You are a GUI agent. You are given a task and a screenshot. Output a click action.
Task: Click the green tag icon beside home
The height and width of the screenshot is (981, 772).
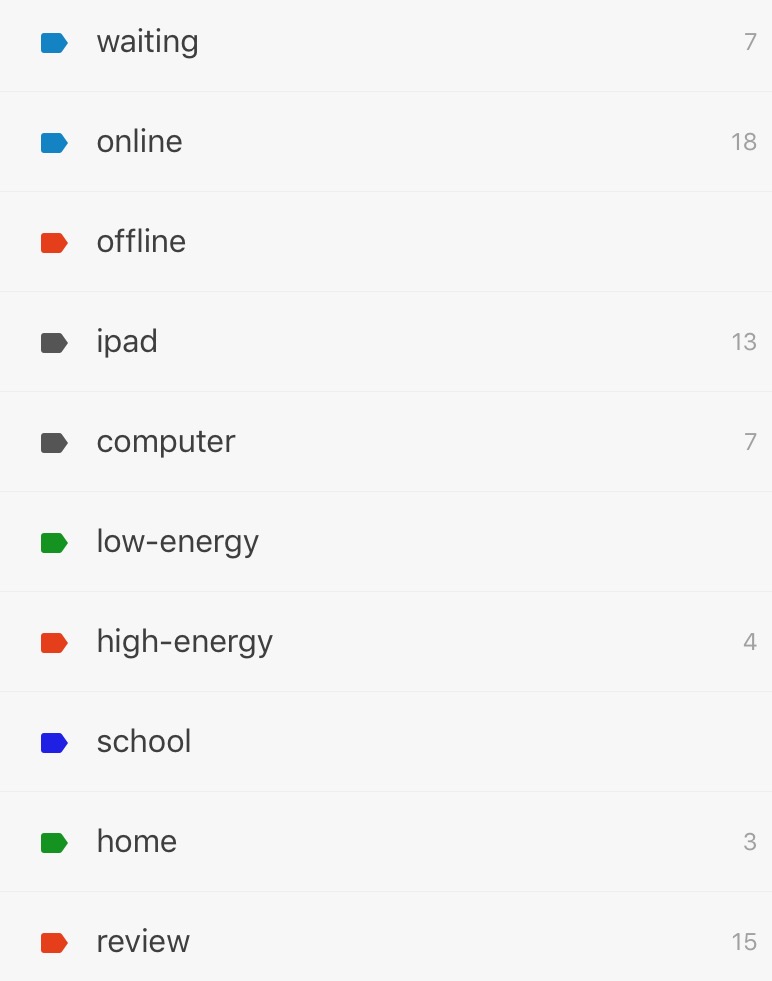point(55,842)
